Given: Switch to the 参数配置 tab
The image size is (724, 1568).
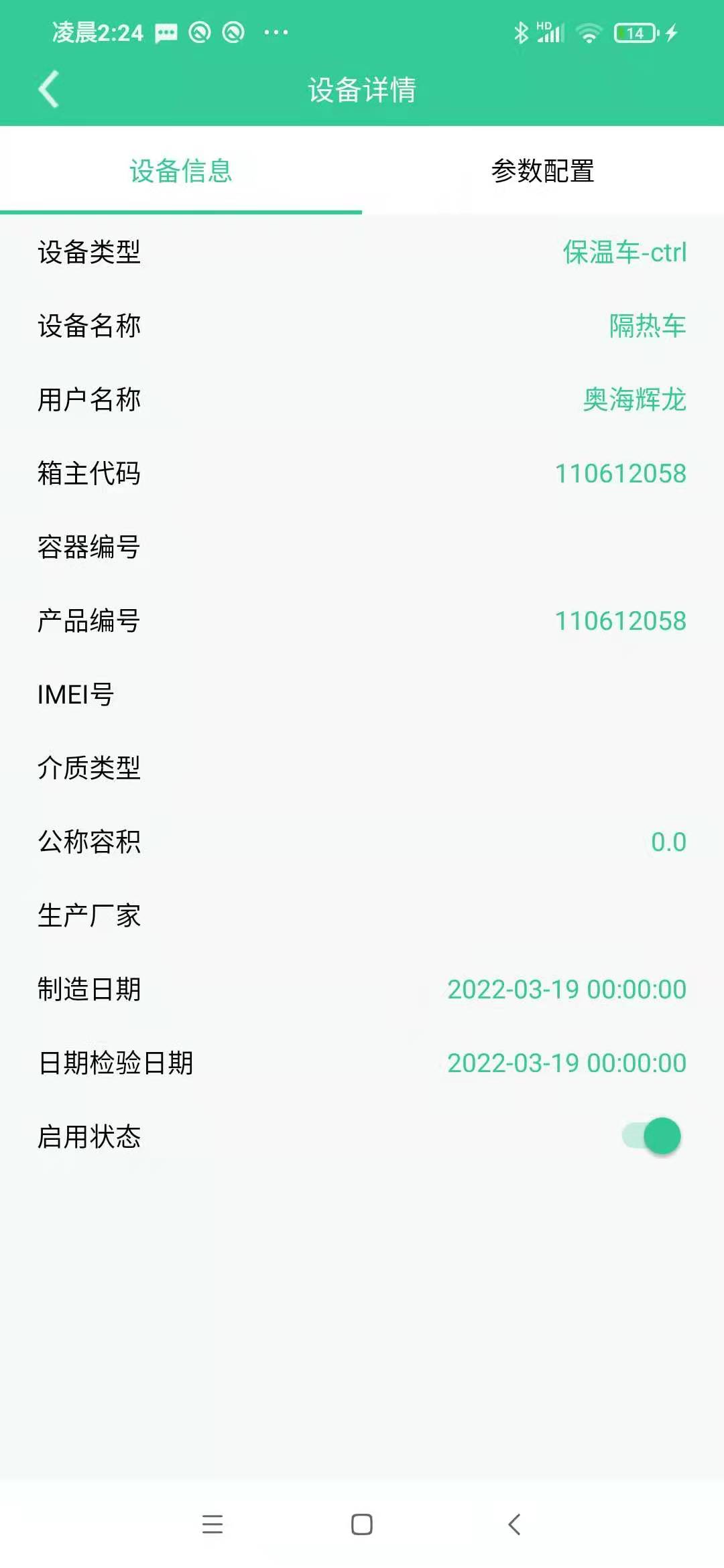Looking at the screenshot, I should click(x=542, y=171).
